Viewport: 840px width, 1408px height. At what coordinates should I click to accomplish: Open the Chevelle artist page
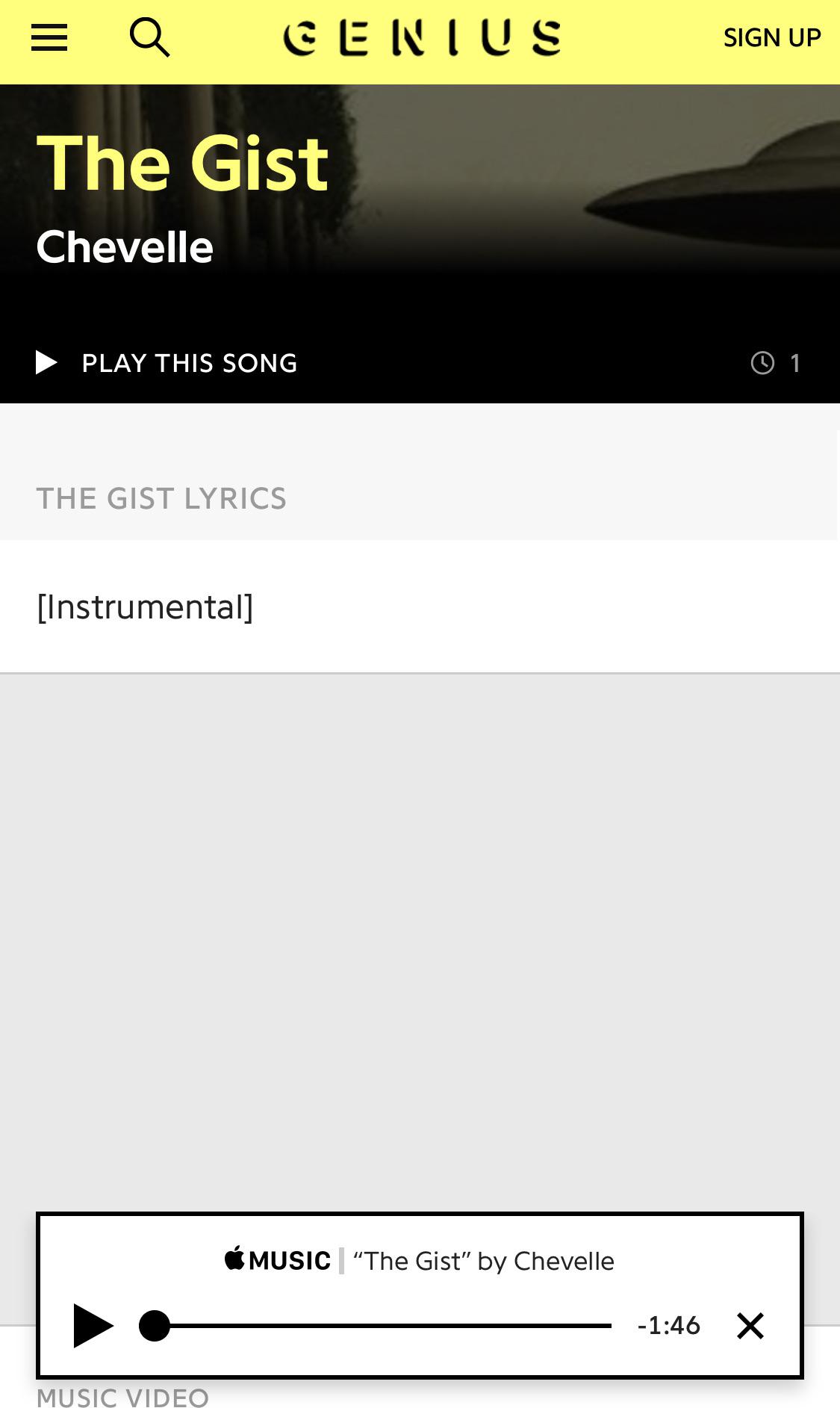(x=125, y=247)
